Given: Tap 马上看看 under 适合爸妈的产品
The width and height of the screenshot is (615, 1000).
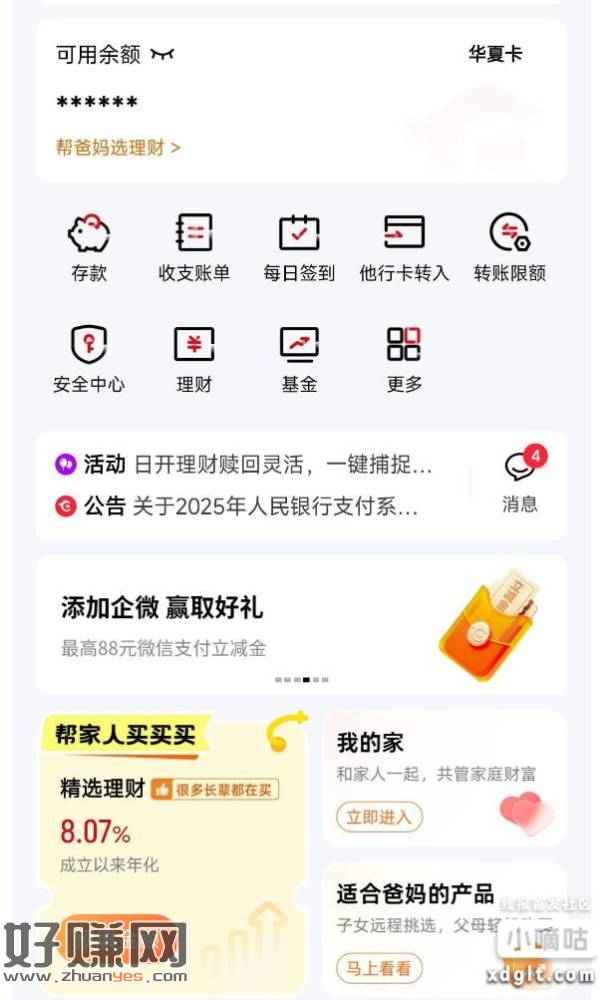Looking at the screenshot, I should [x=379, y=968].
